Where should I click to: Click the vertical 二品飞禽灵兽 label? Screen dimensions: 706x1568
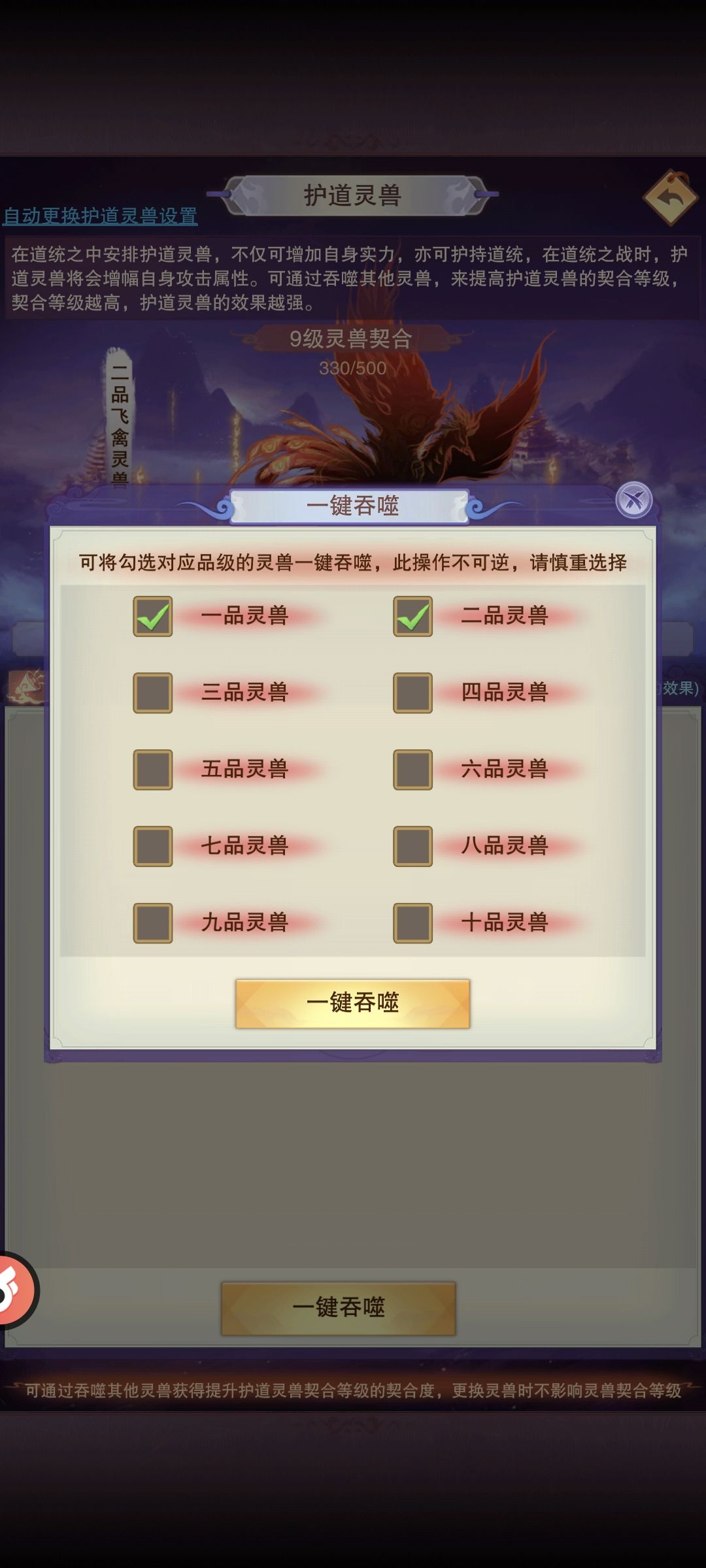121,418
